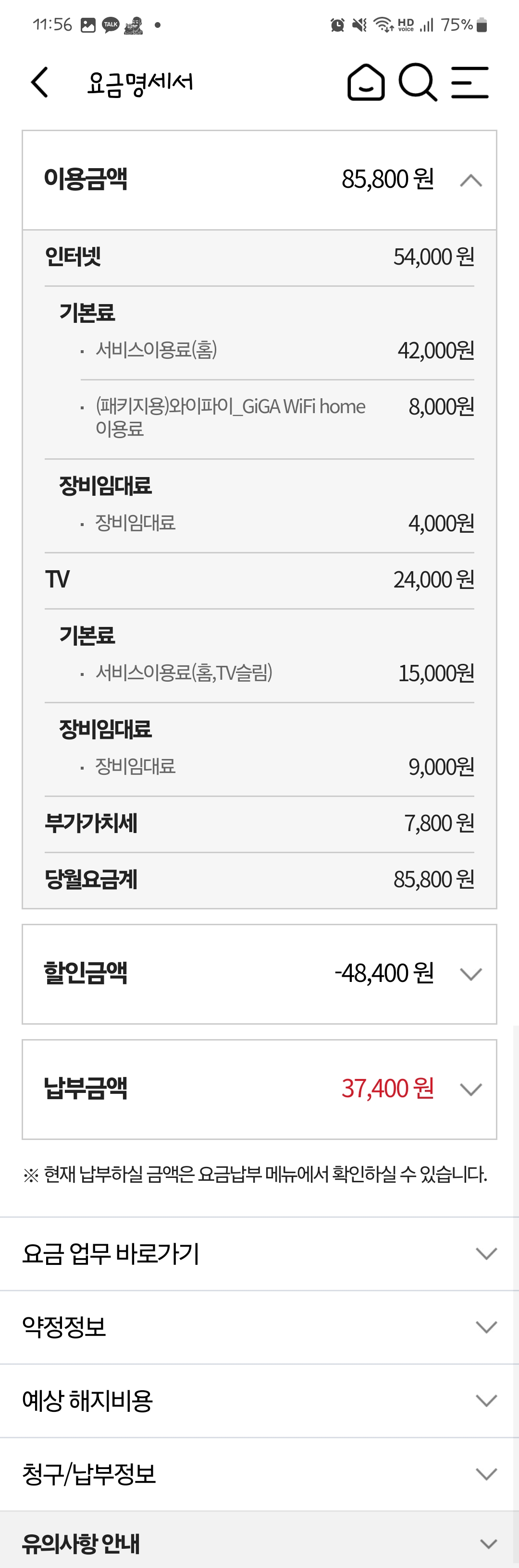The height and width of the screenshot is (1568, 519).
Task: Expand 예상 해지비용 details
Action: (485, 1401)
